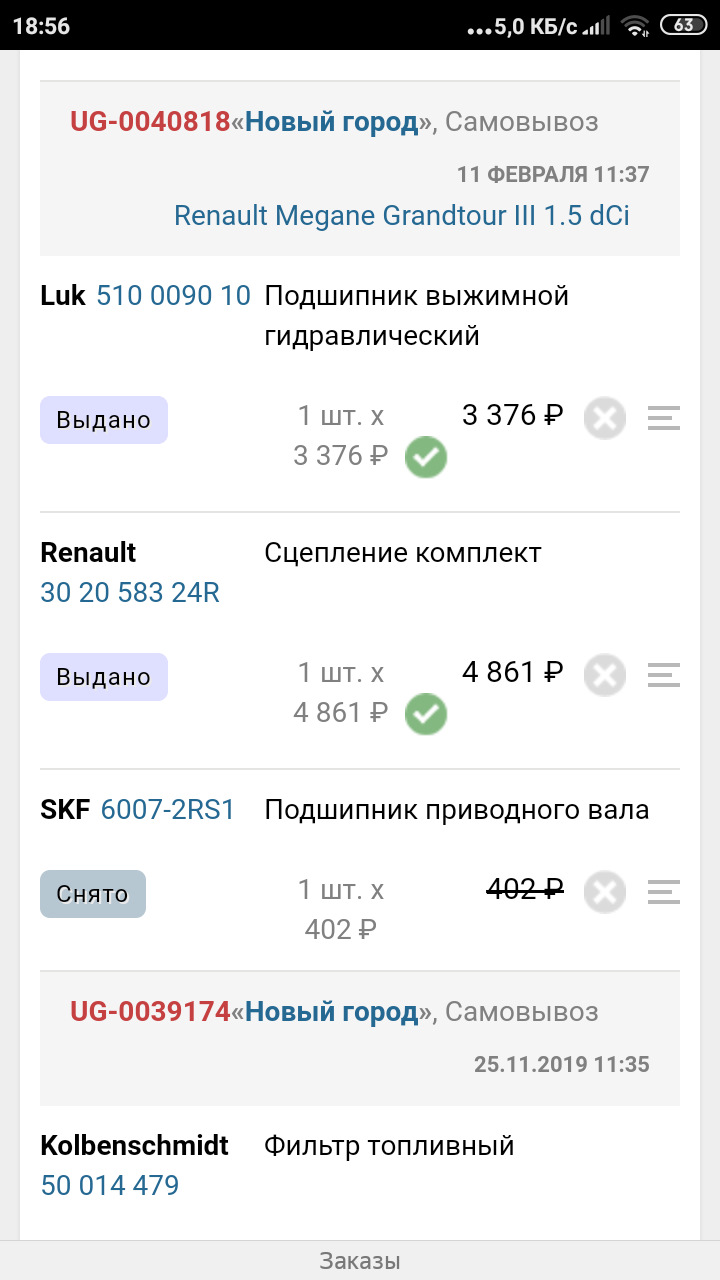Open the hamburger options for SKF bearing item
Viewport: 720px width, 1280px height.
coord(662,893)
